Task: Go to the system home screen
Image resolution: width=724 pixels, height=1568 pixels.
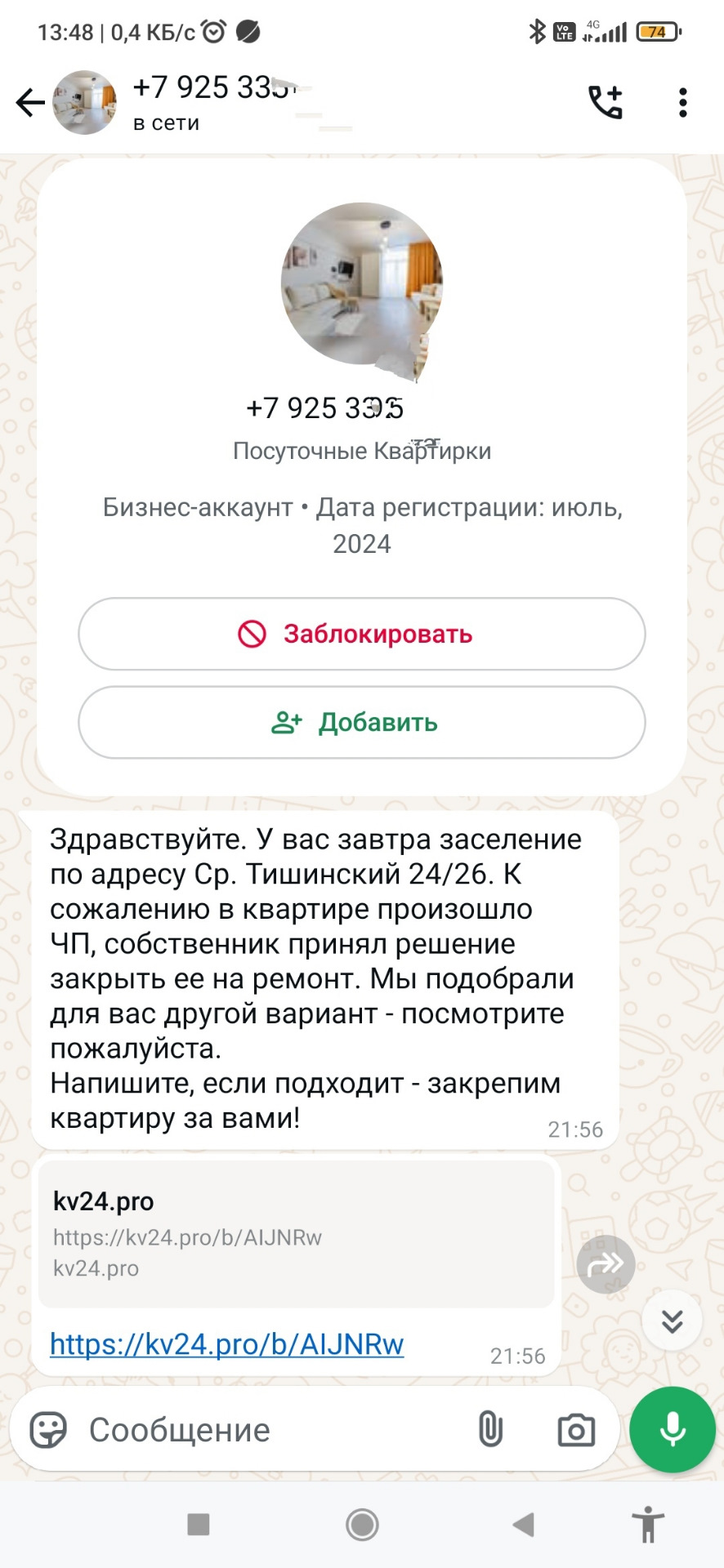Action: [362, 1524]
